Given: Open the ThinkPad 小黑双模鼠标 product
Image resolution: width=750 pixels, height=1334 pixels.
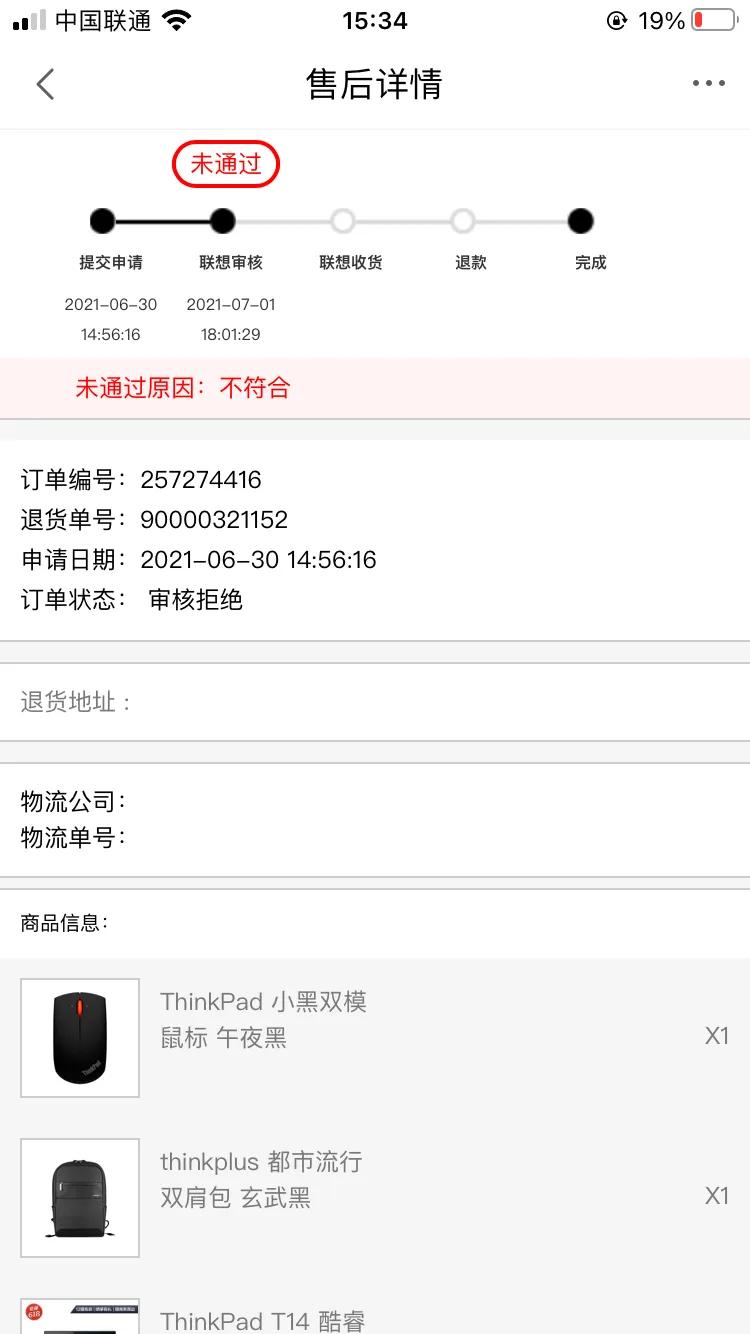Looking at the screenshot, I should tap(263, 1019).
